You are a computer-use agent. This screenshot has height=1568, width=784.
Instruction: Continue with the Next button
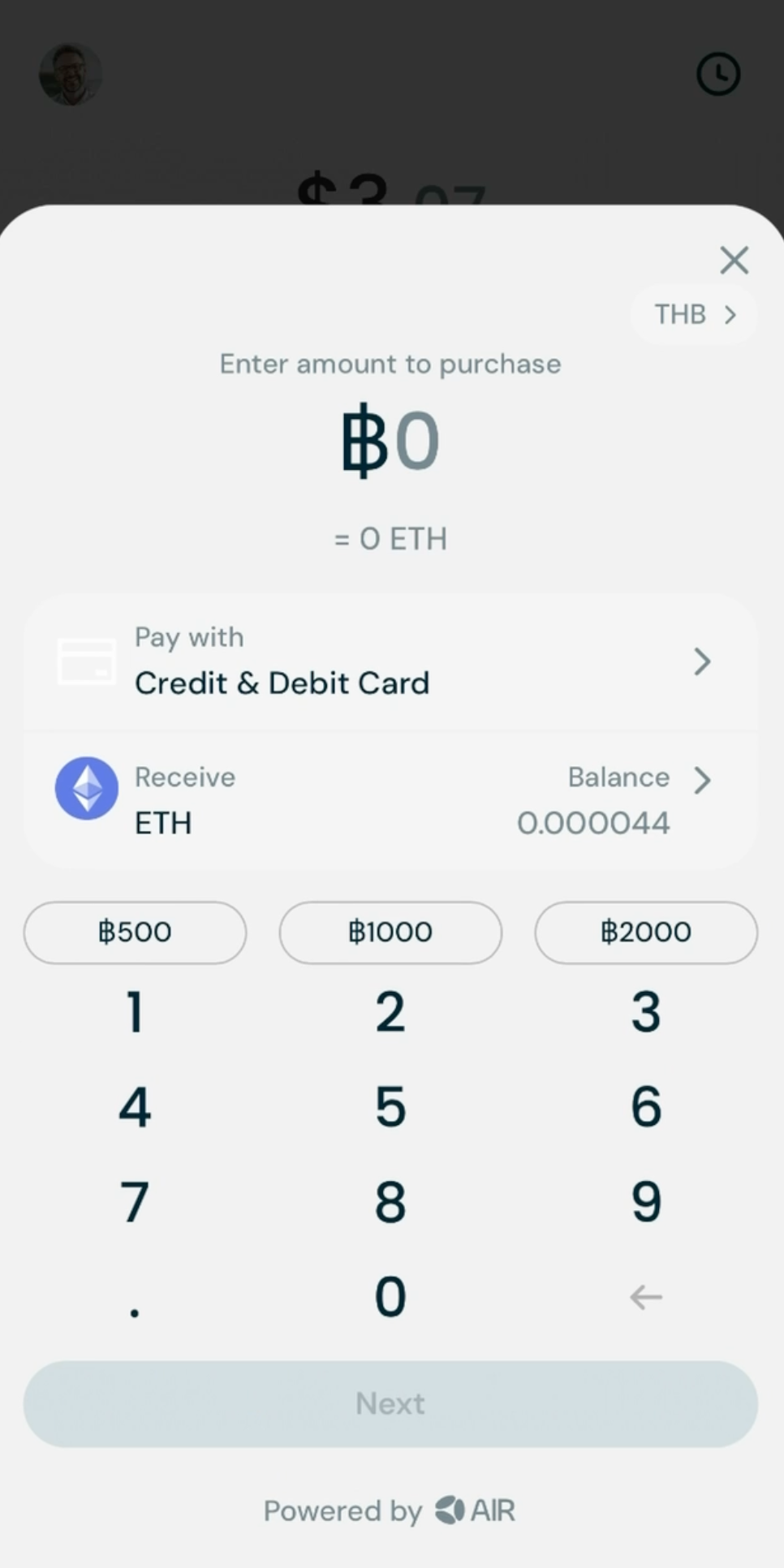390,1404
